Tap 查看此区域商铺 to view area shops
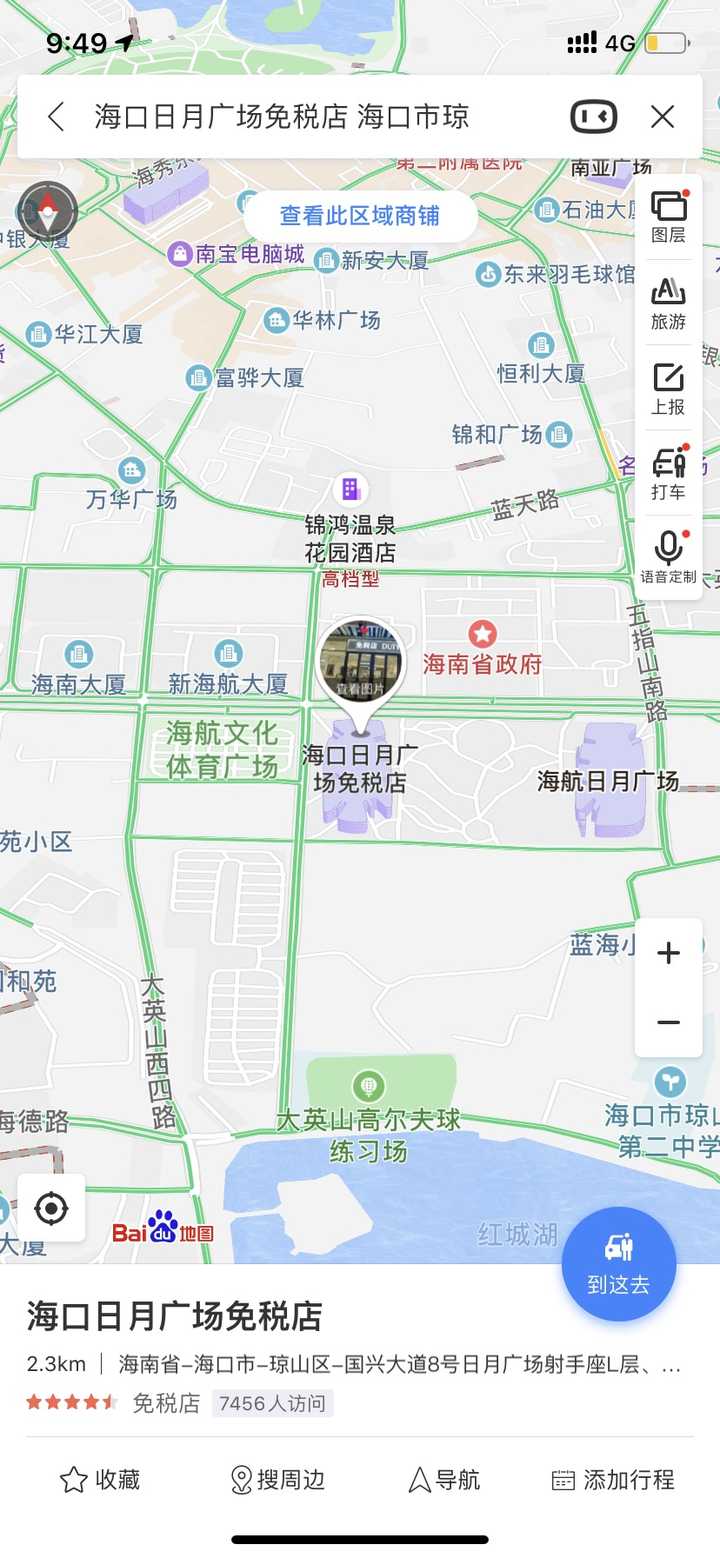Viewport: 720px width, 1558px height. [x=360, y=215]
